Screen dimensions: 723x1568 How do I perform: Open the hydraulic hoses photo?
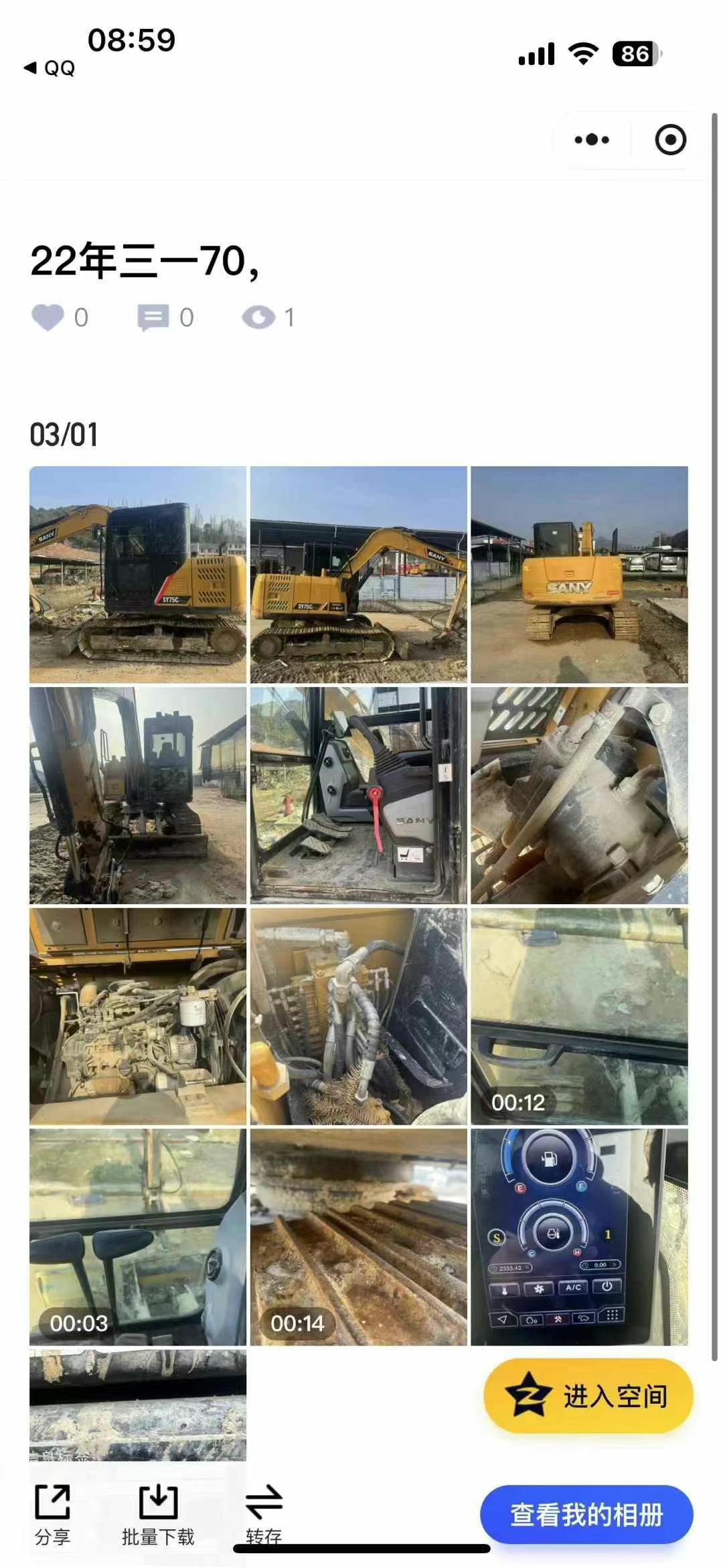pyautogui.click(x=358, y=1016)
